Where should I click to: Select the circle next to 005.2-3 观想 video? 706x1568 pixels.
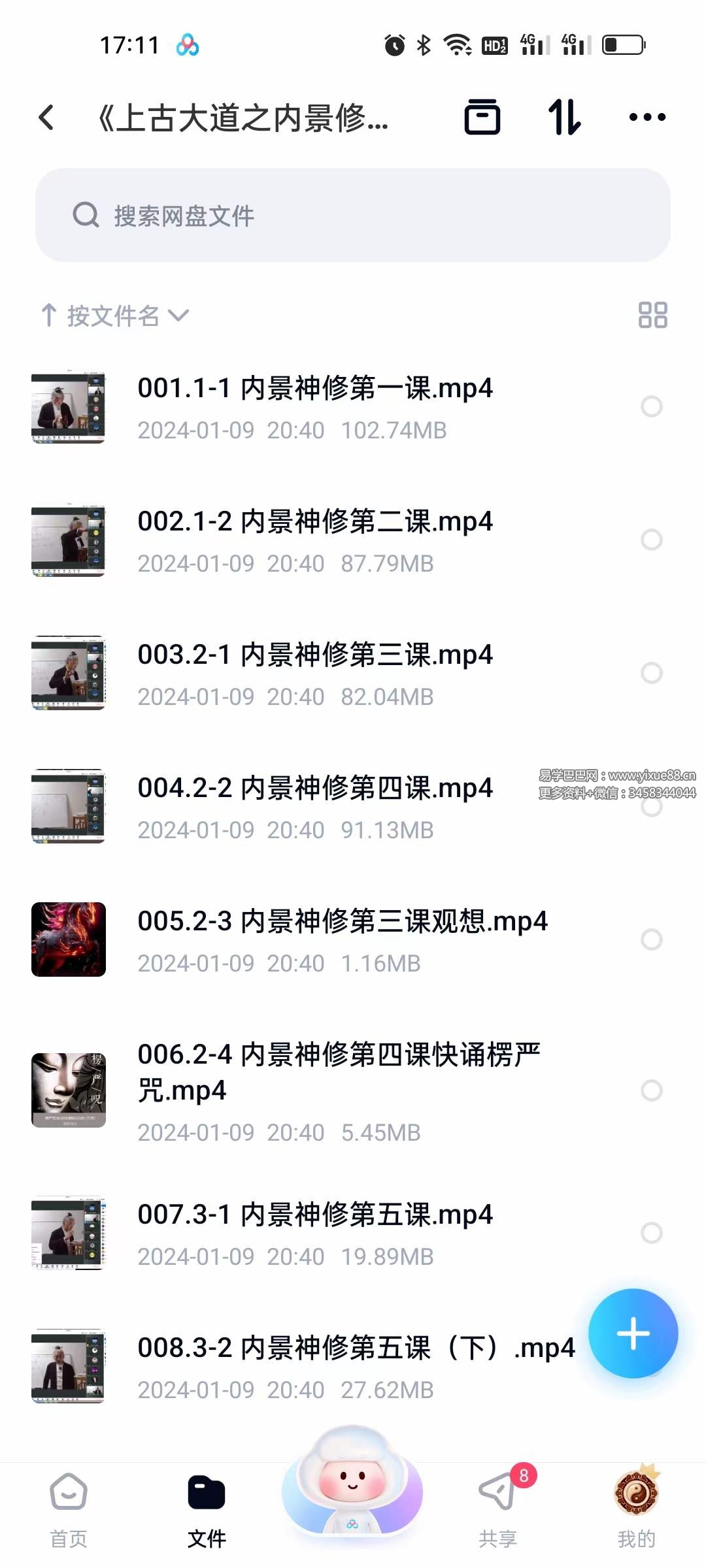[651, 939]
